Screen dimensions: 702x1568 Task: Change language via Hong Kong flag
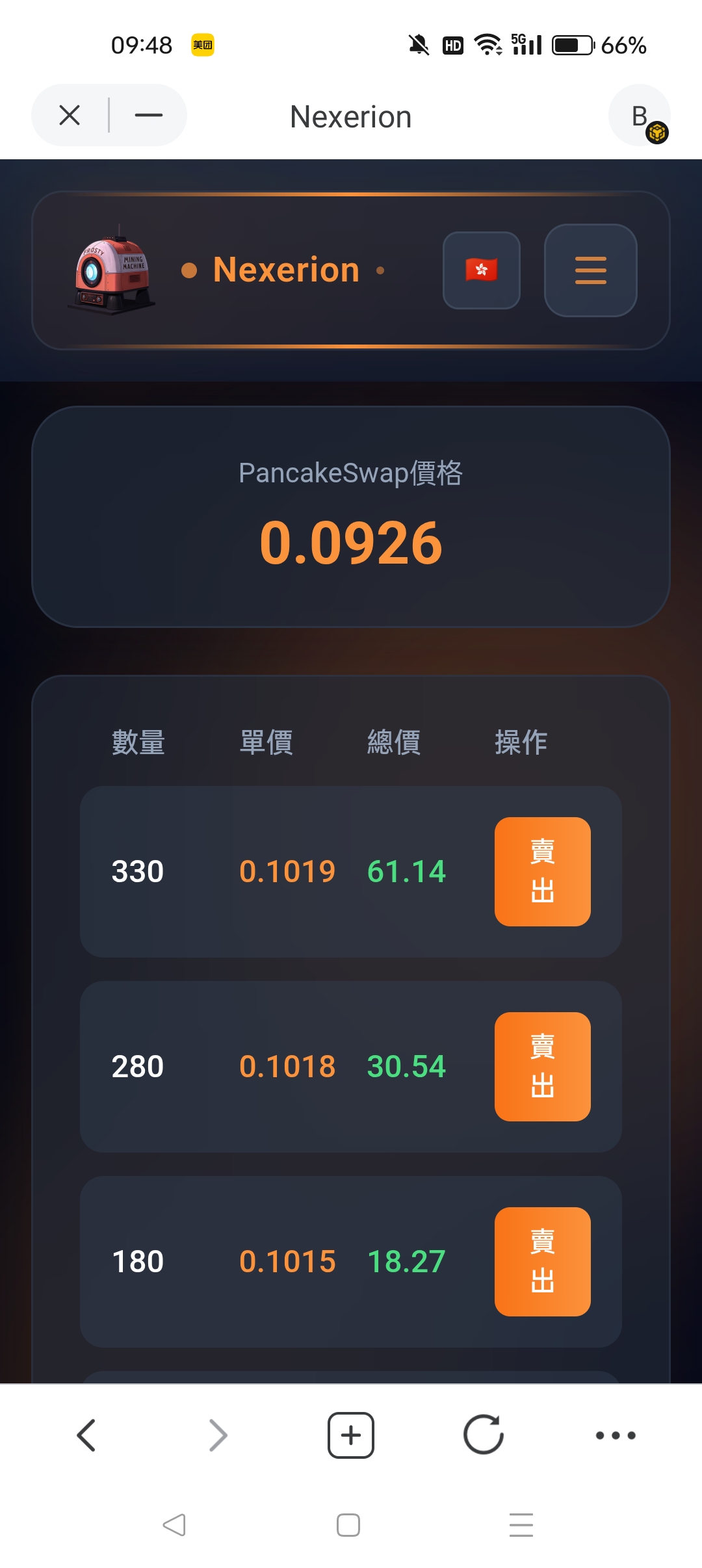[481, 270]
